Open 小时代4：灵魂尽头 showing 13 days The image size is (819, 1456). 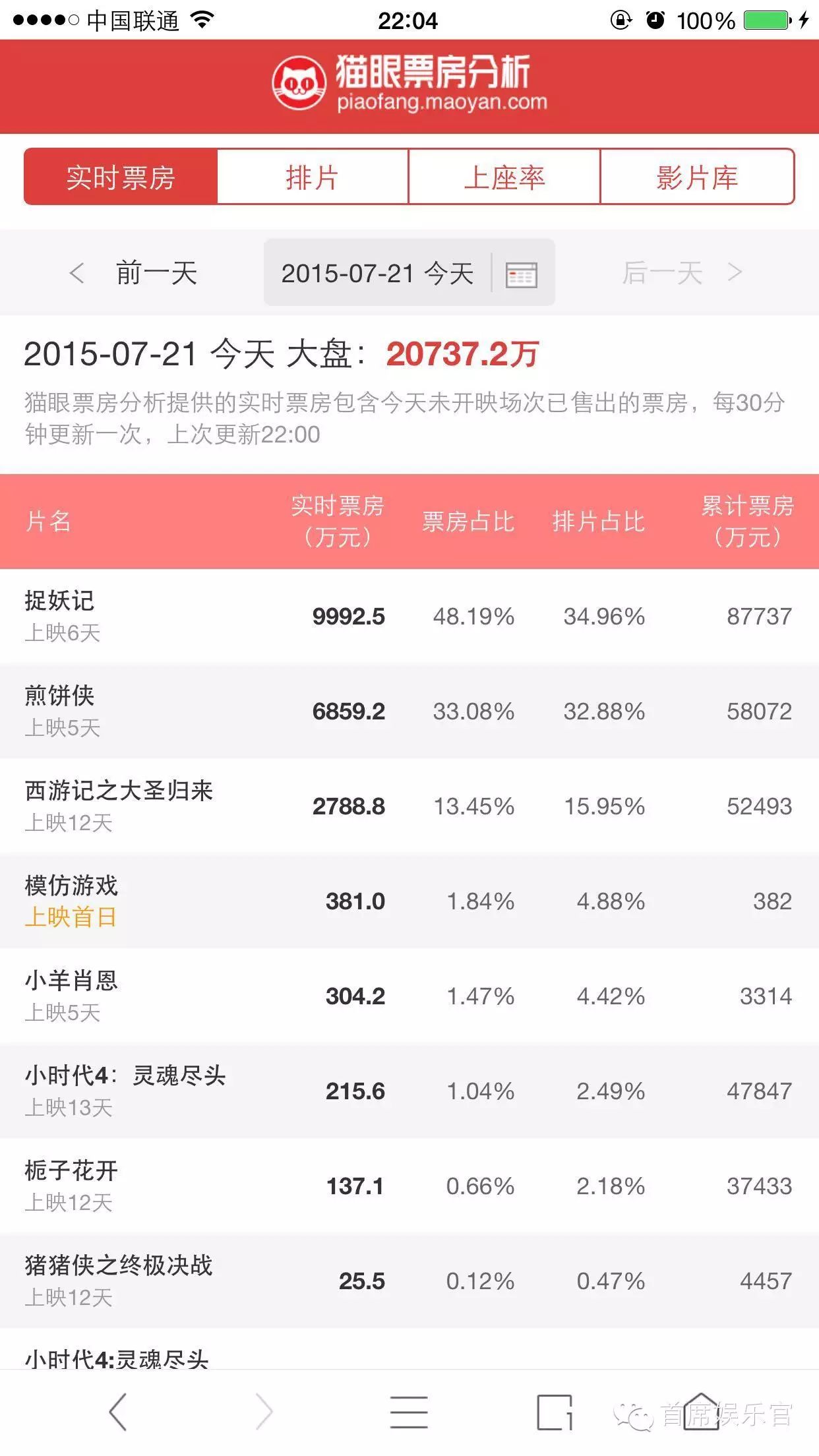[x=409, y=1091]
